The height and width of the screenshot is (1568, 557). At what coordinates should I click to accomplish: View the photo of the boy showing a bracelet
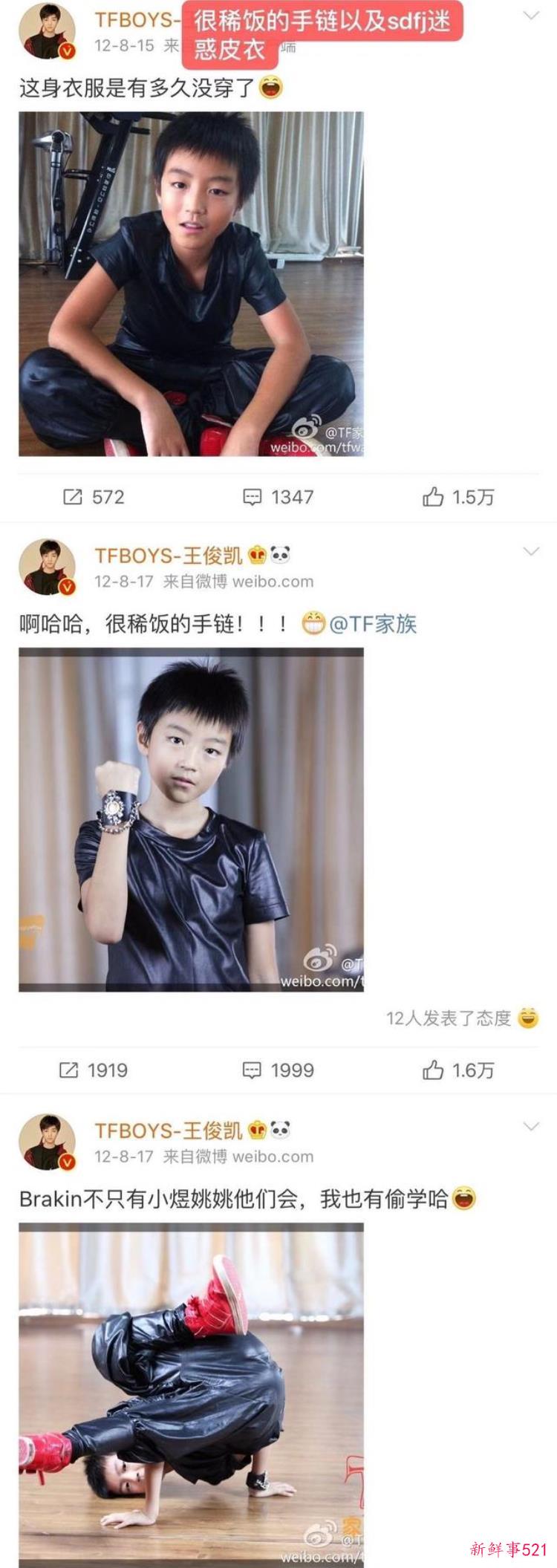(191, 819)
